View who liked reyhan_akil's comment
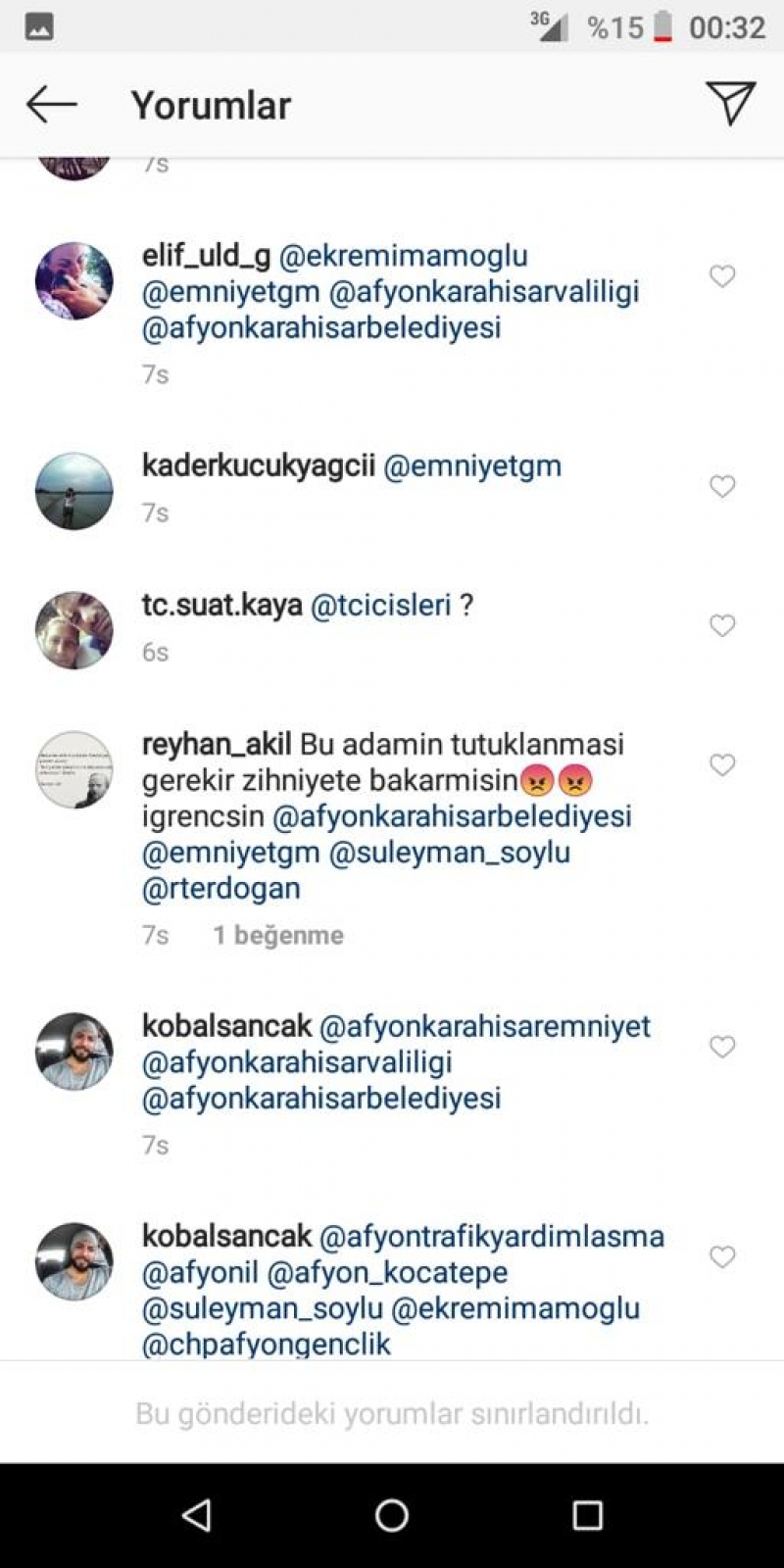Image resolution: width=784 pixels, height=1568 pixels. pyautogui.click(x=278, y=935)
